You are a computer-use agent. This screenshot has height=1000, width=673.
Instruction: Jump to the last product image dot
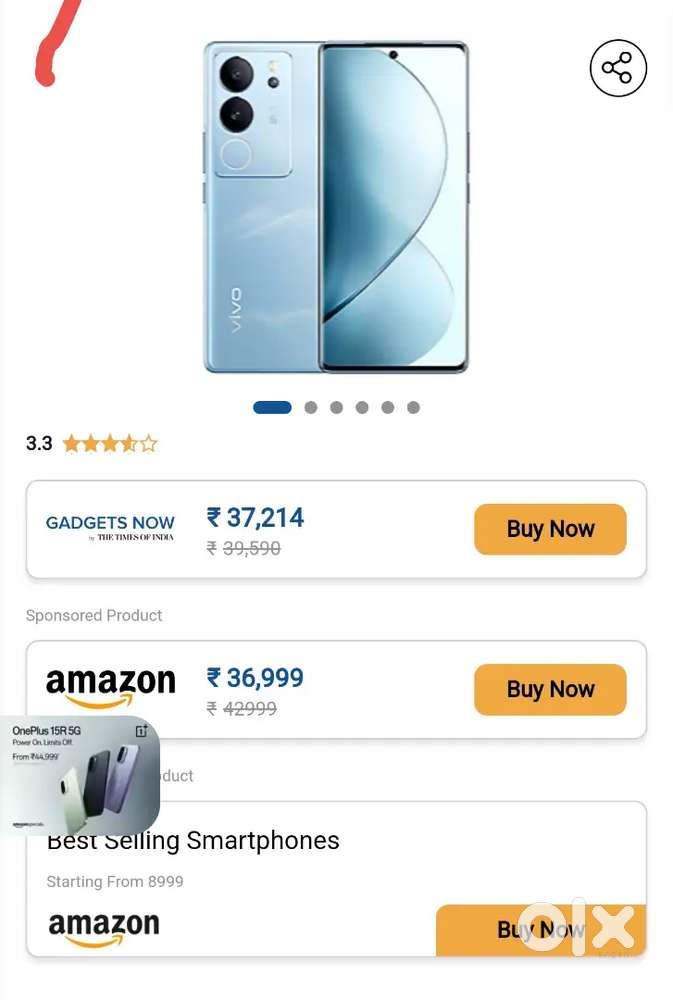413,407
